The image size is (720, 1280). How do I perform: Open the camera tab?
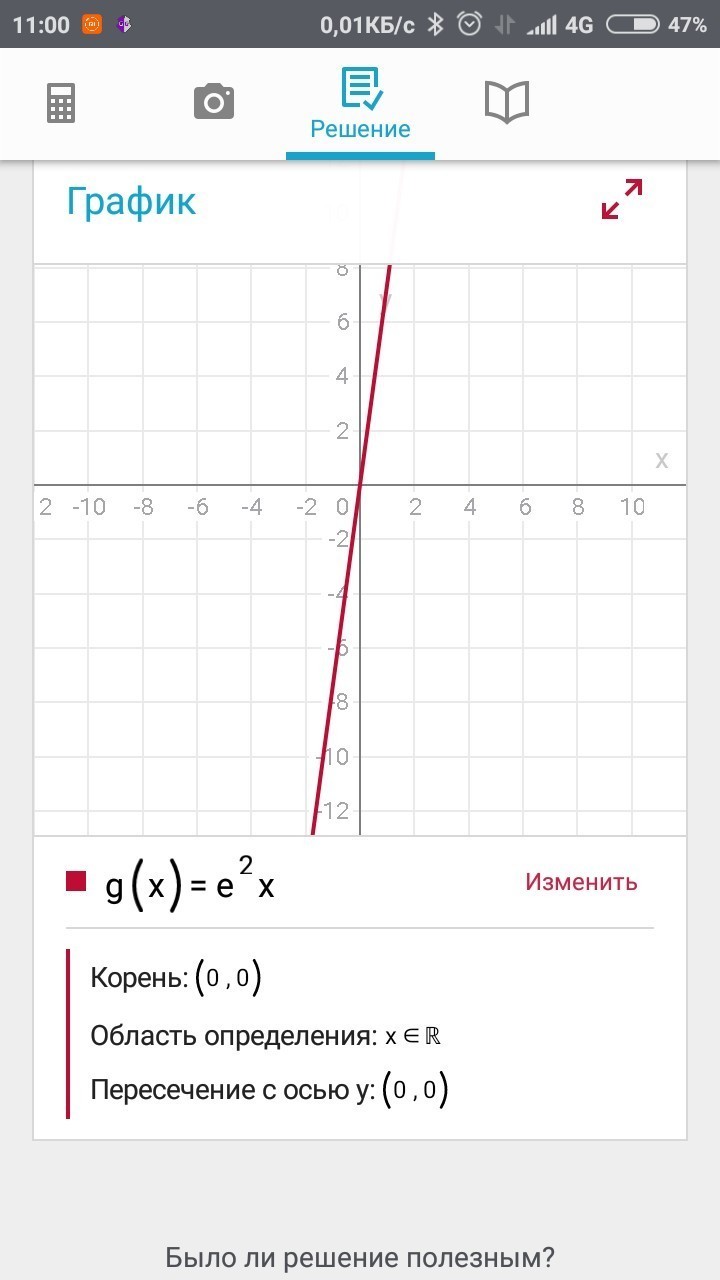tap(213, 102)
